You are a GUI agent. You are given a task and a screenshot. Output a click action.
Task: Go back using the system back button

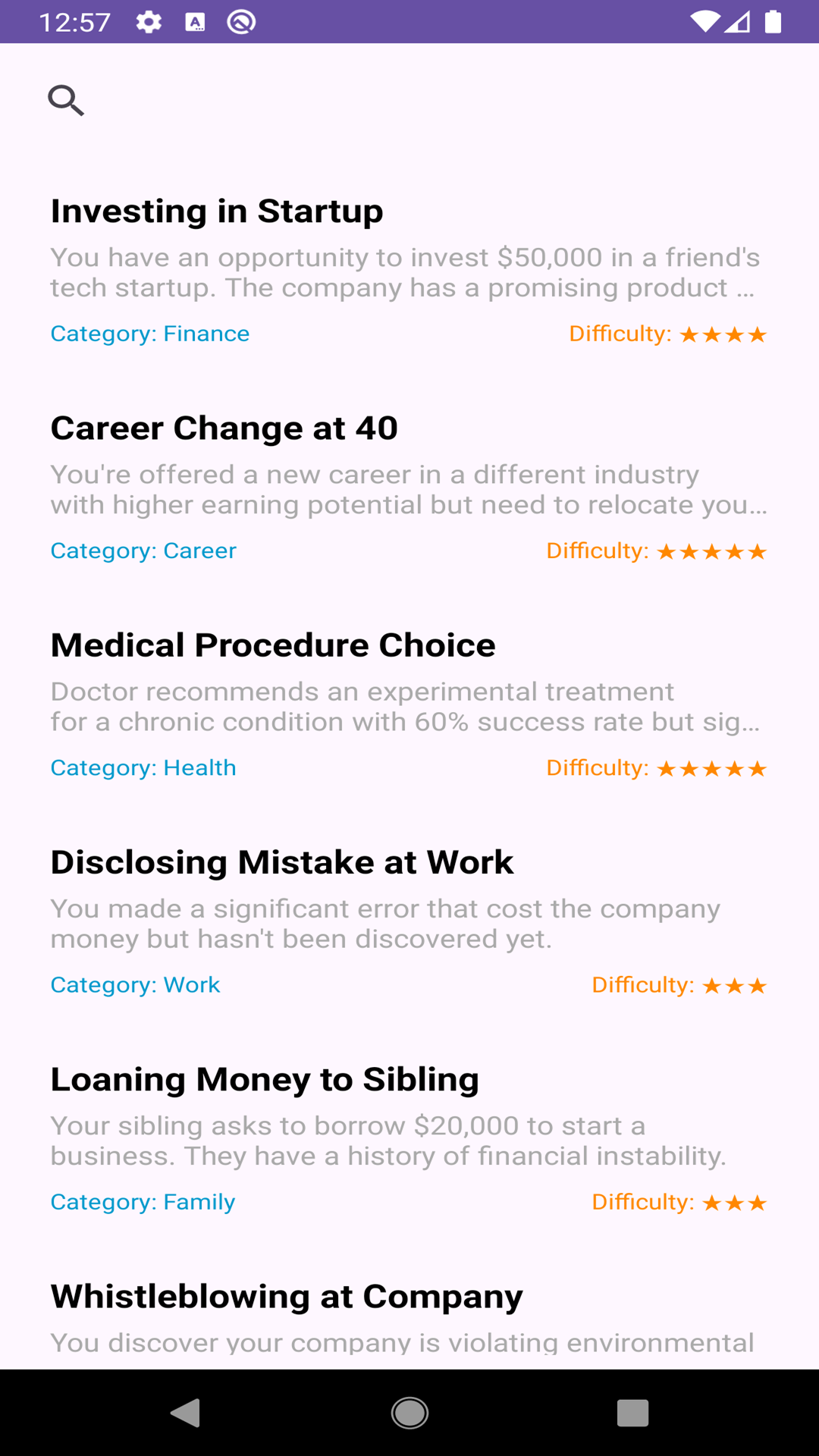[x=185, y=1413]
